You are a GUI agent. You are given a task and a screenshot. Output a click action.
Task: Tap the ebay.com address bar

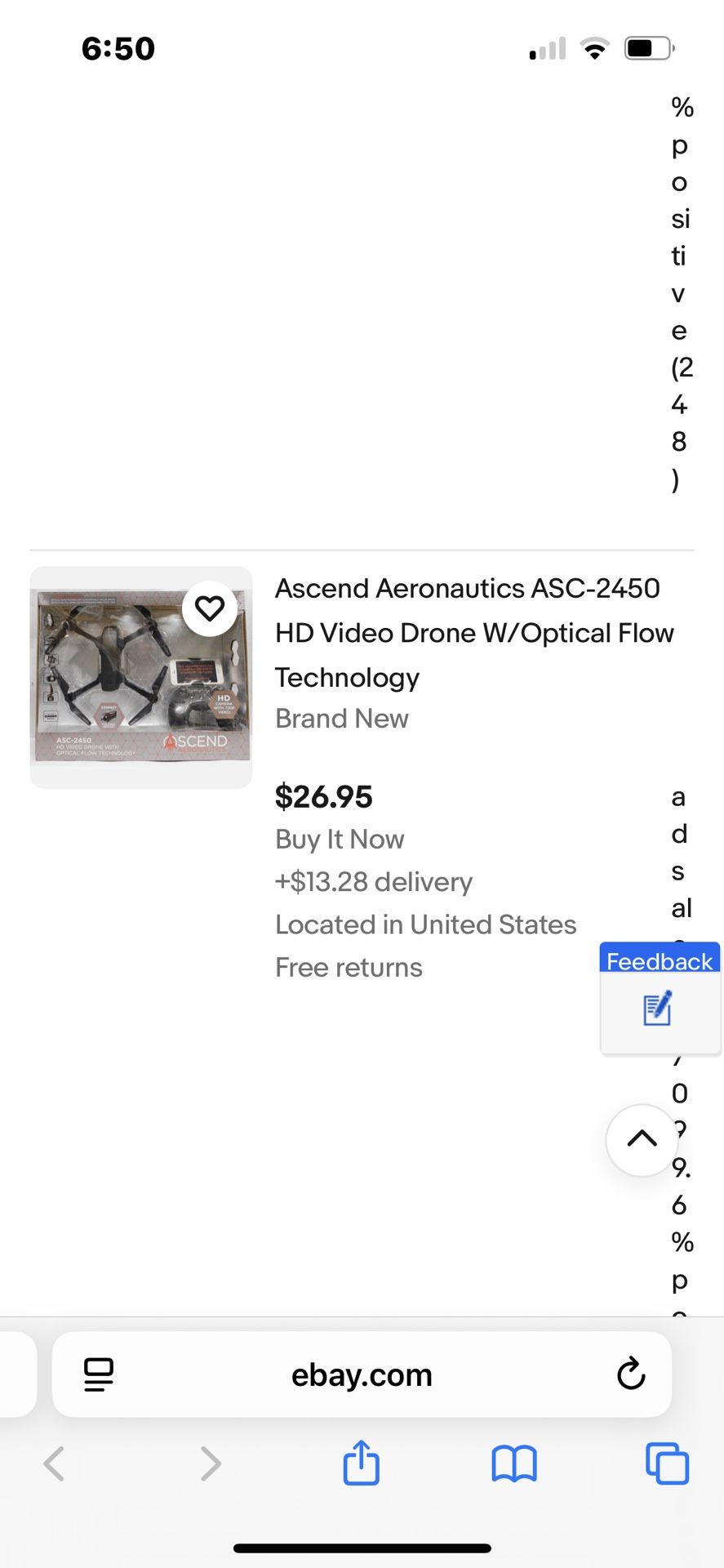click(362, 1374)
